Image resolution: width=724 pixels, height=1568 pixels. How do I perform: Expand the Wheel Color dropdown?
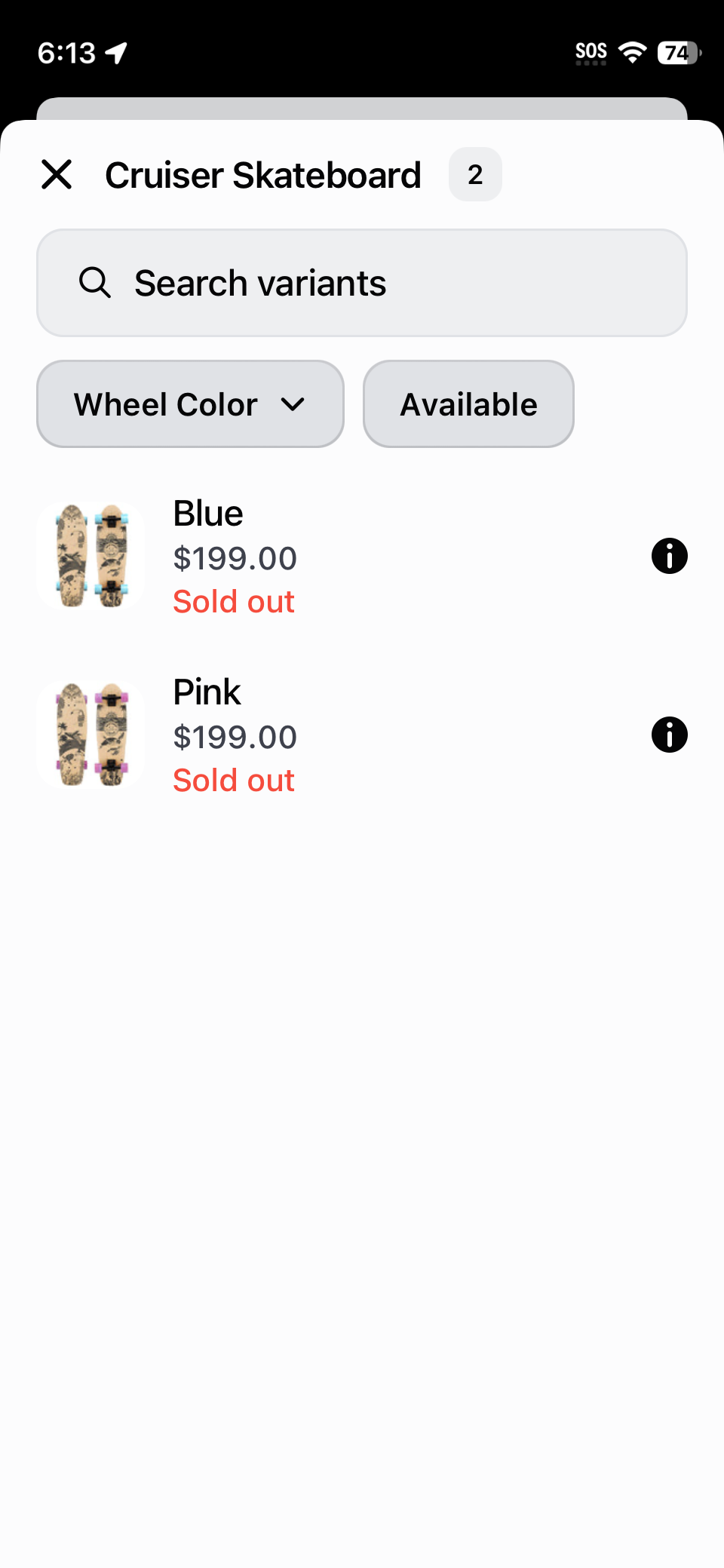click(x=189, y=404)
